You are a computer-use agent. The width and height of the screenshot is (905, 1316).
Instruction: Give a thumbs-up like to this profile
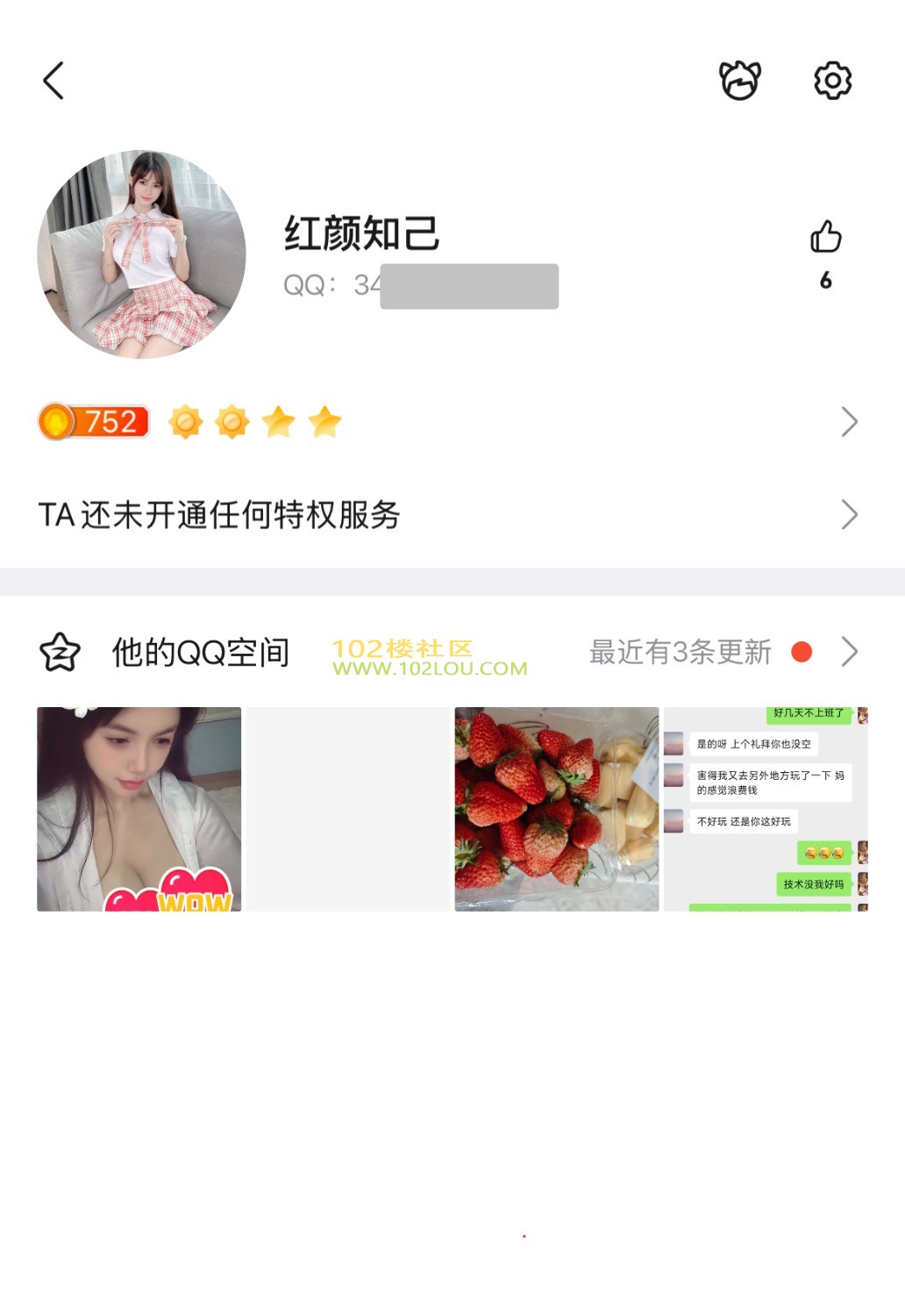click(825, 238)
